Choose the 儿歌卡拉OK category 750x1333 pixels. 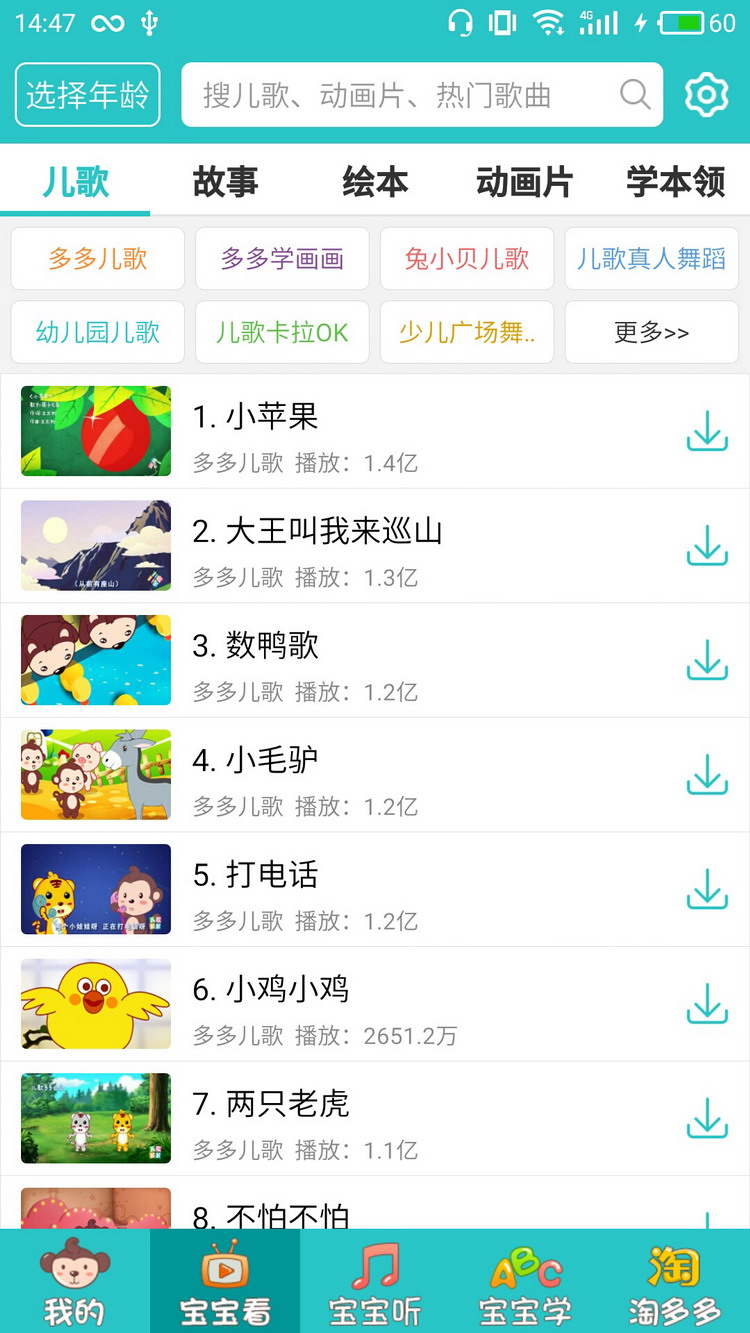coord(282,332)
